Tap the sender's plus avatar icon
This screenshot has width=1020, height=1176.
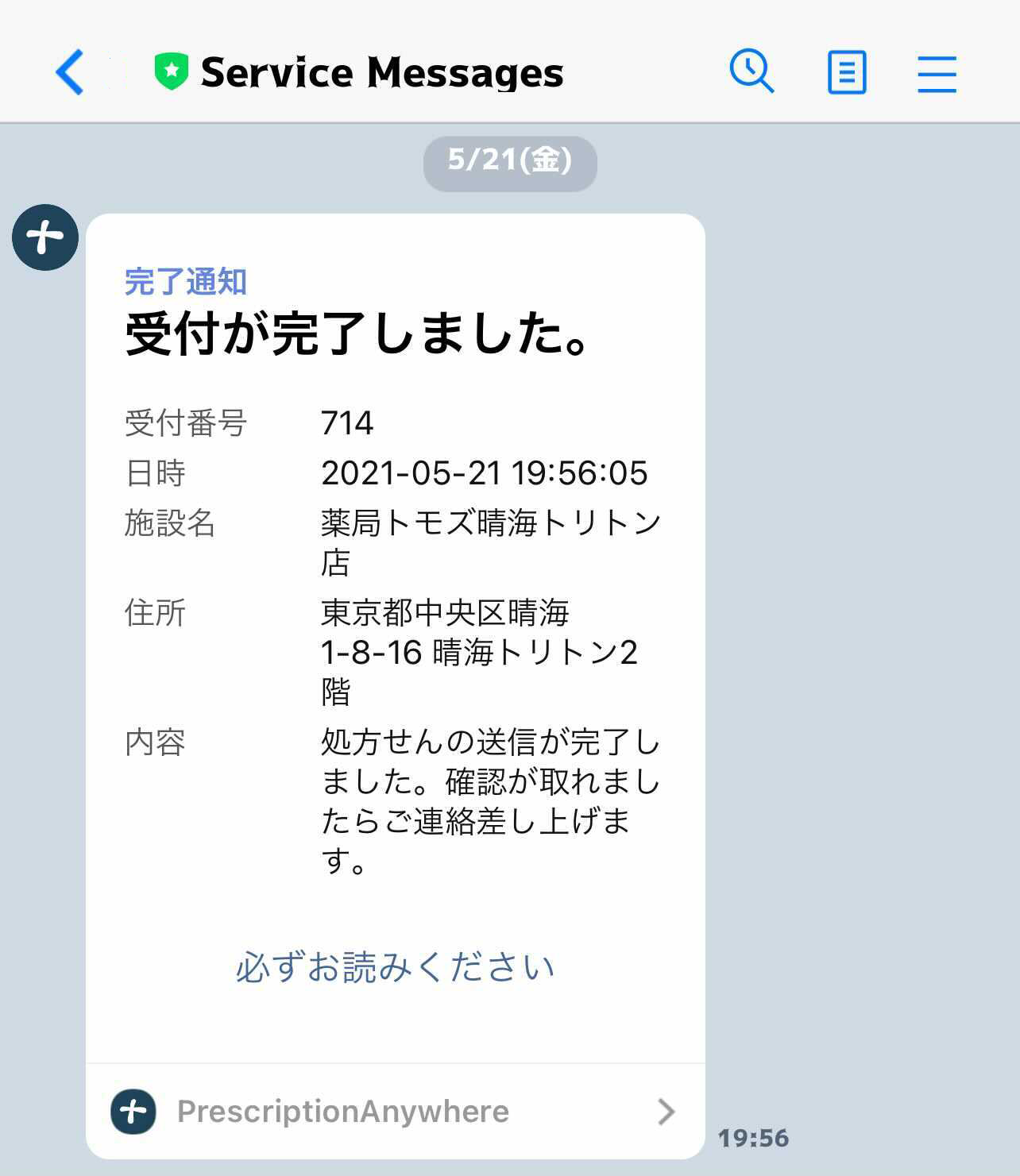(45, 237)
